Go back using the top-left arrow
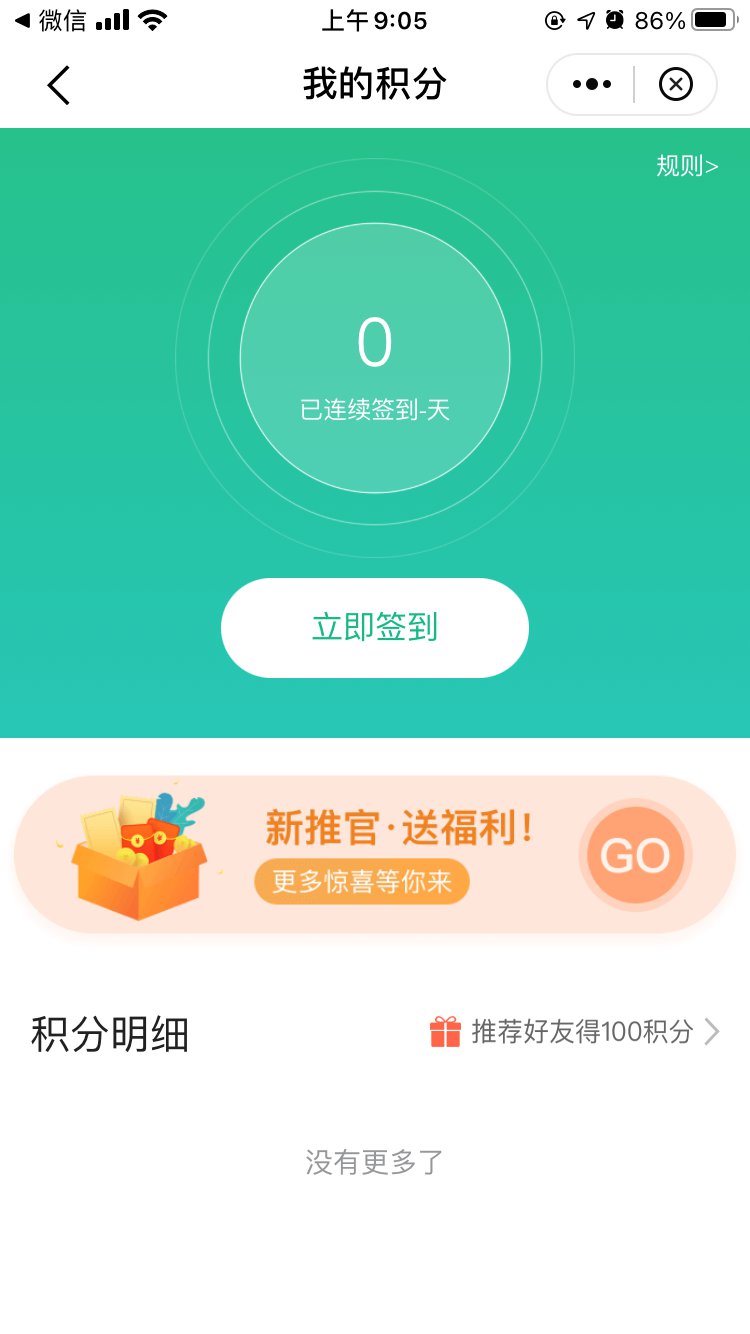 click(59, 85)
